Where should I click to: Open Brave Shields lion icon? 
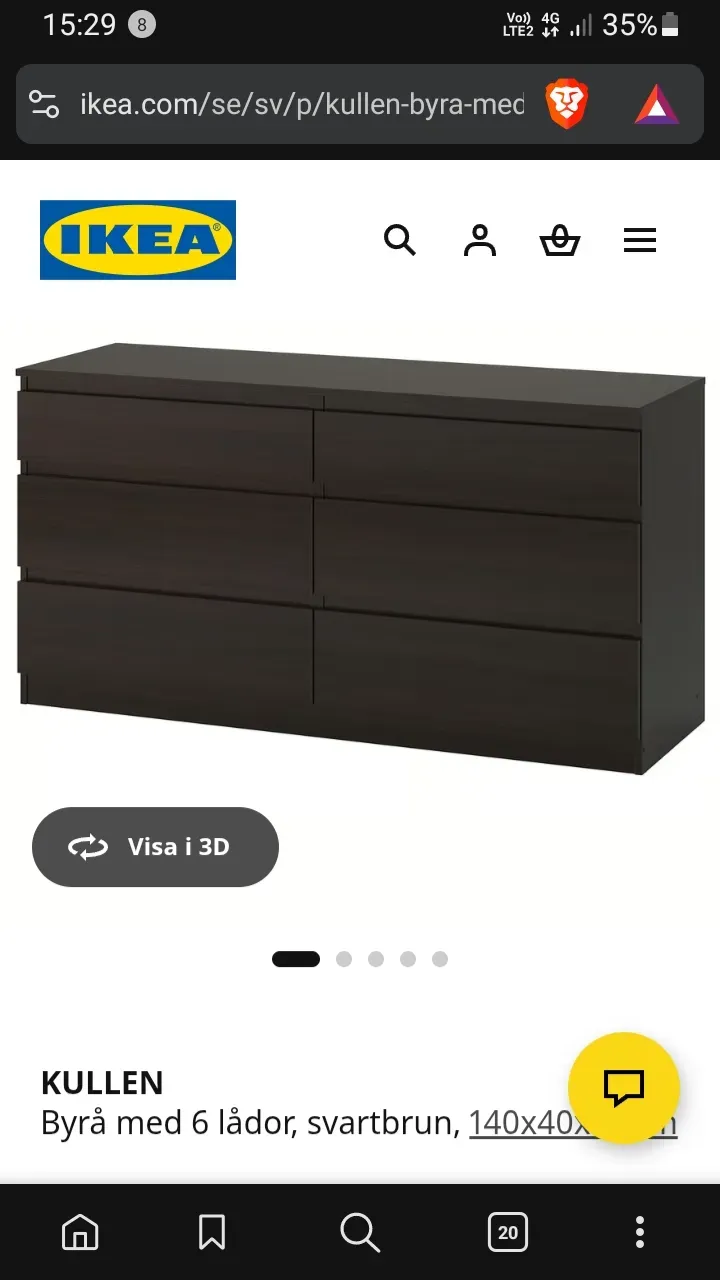[566, 104]
